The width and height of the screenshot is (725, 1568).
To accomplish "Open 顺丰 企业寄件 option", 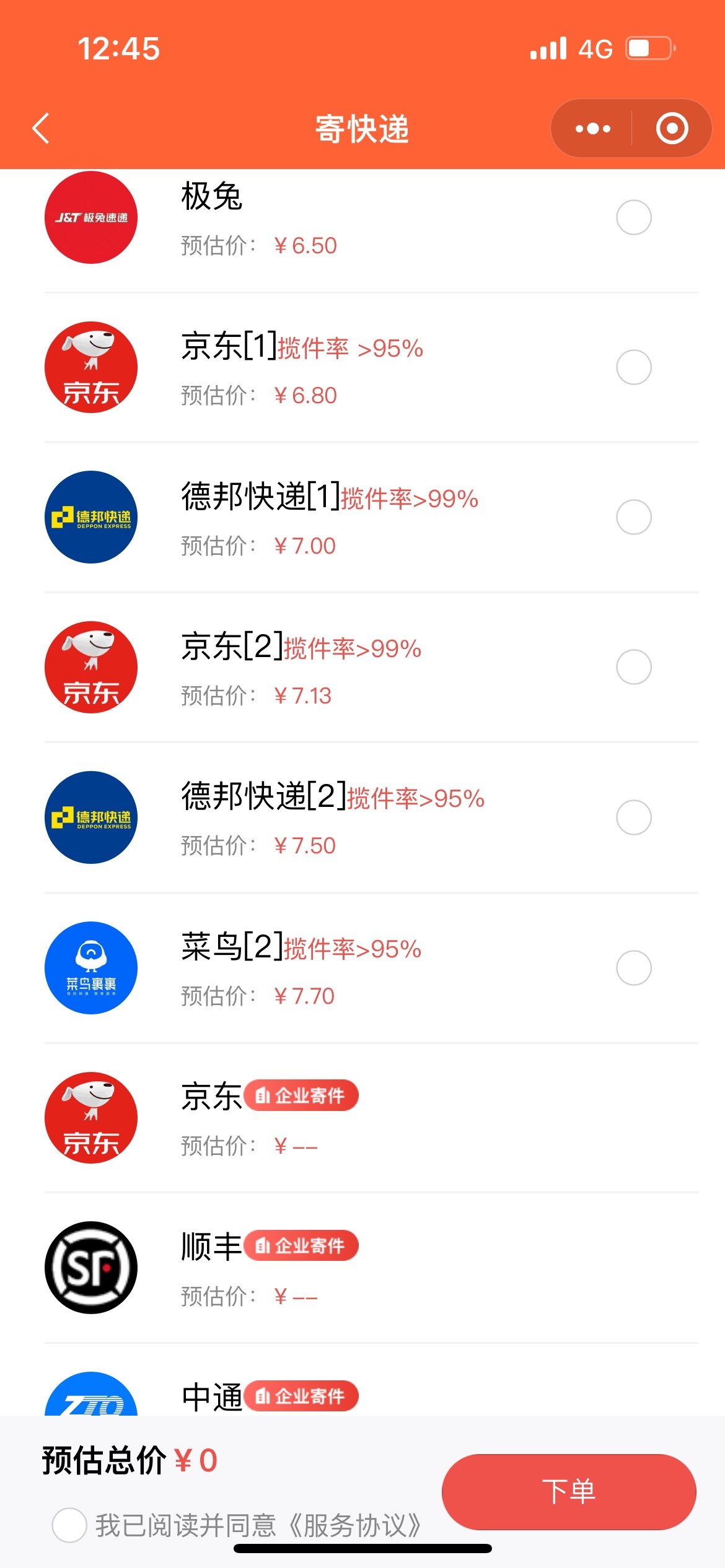I will [x=372, y=1268].
